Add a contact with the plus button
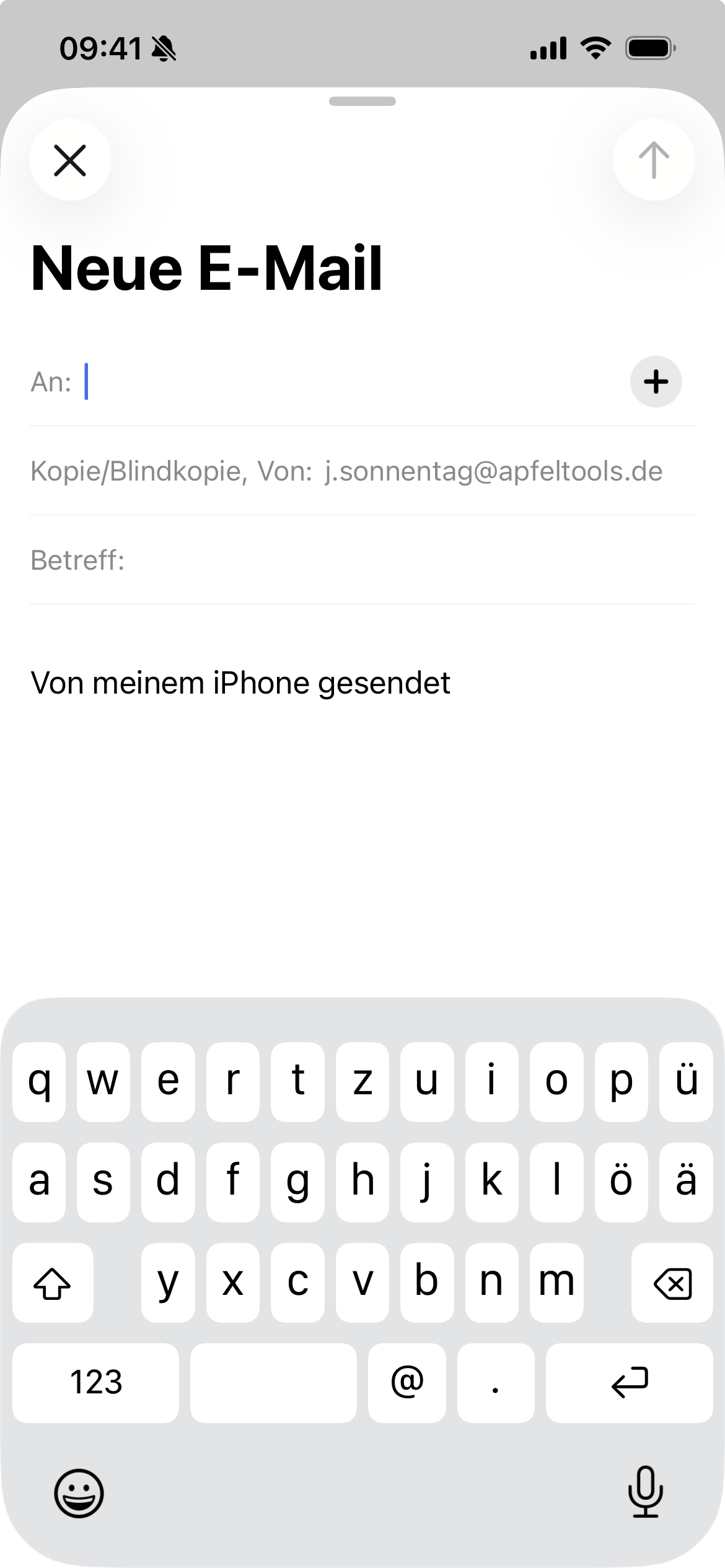Screen dimensions: 725x1568 (656, 381)
